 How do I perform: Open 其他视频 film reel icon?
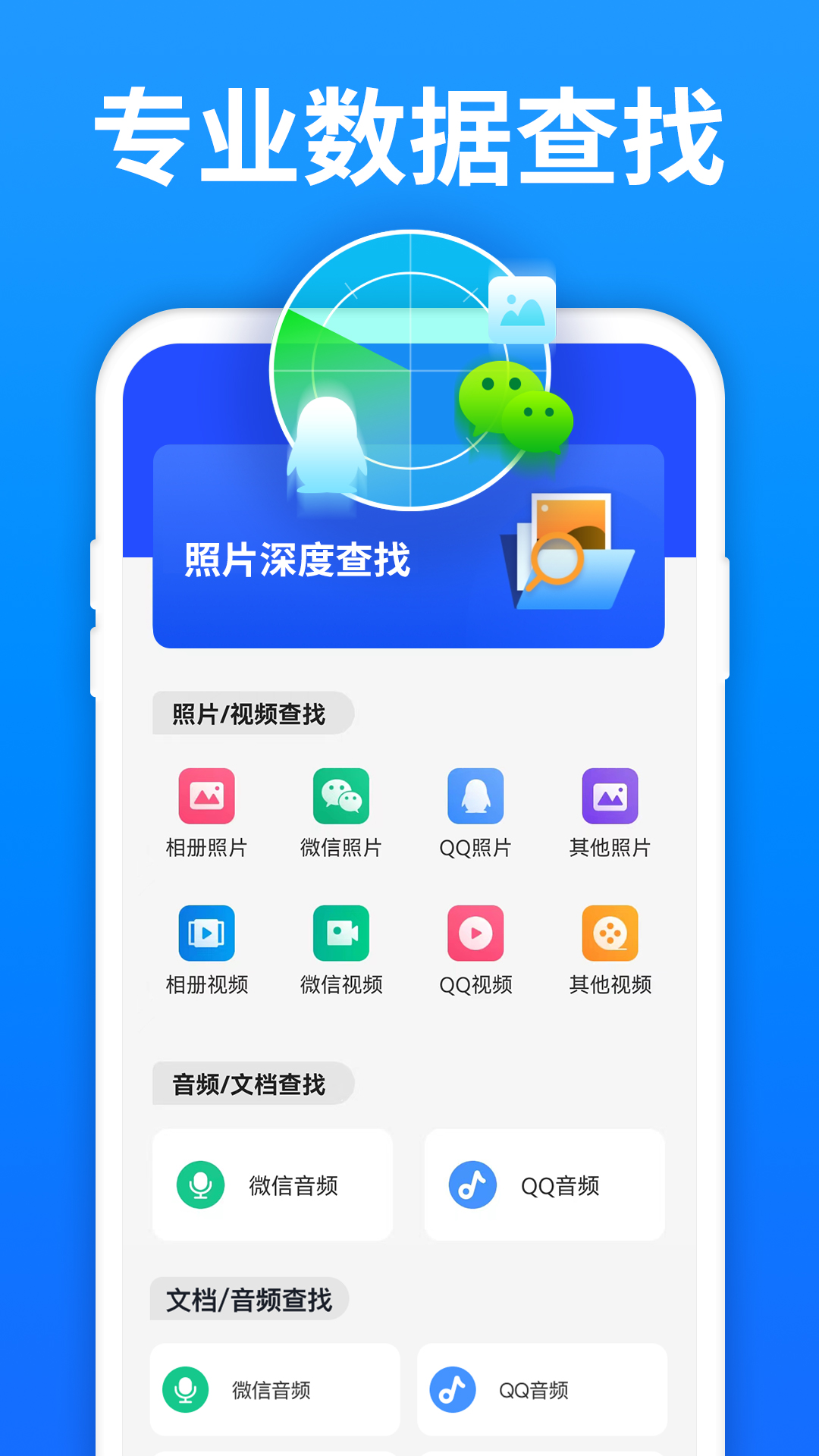pos(609,934)
